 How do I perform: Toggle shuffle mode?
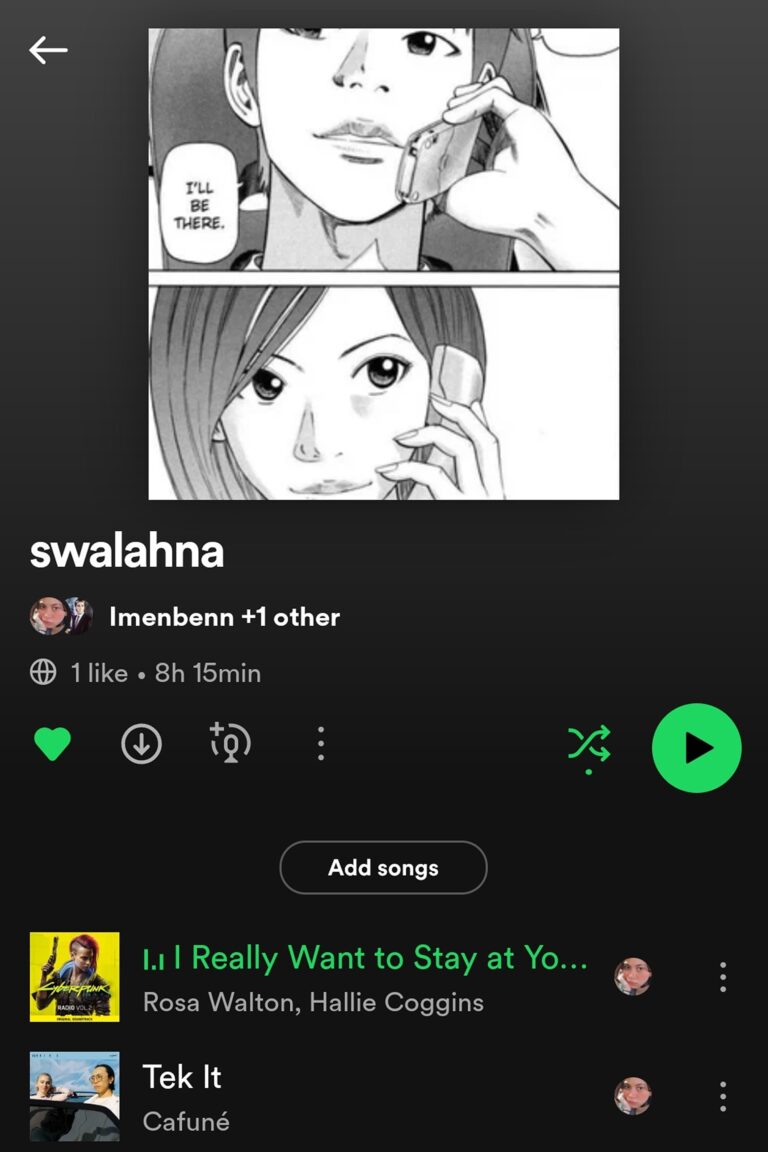[589, 745]
